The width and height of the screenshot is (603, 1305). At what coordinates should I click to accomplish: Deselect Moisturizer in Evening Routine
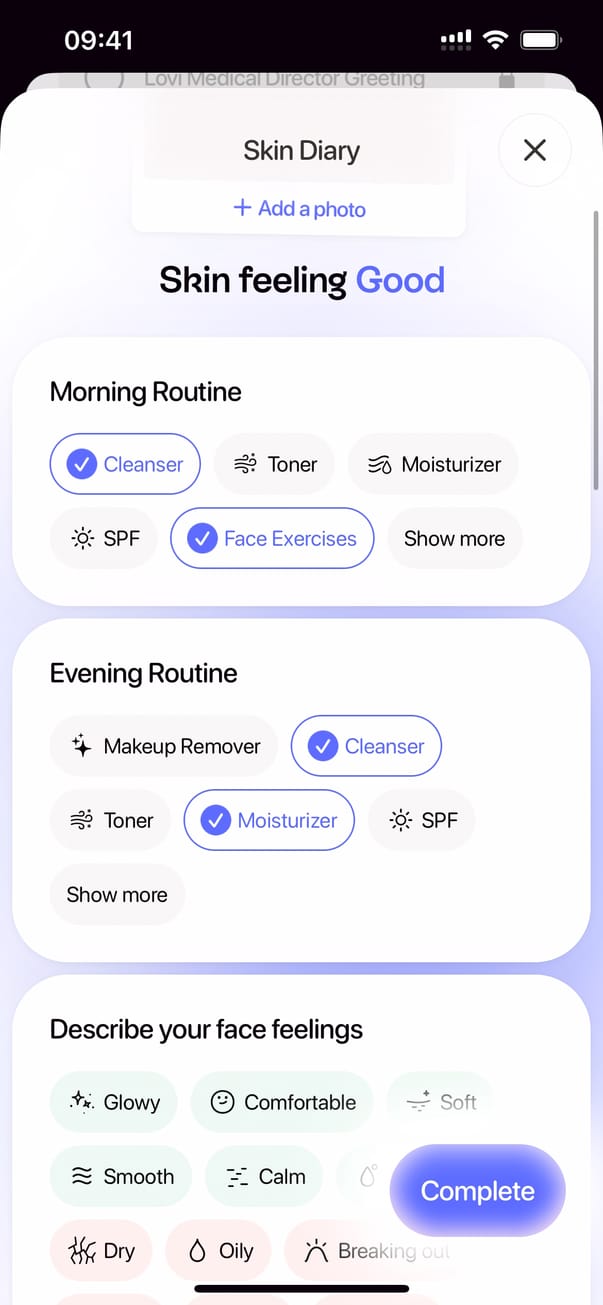point(269,820)
